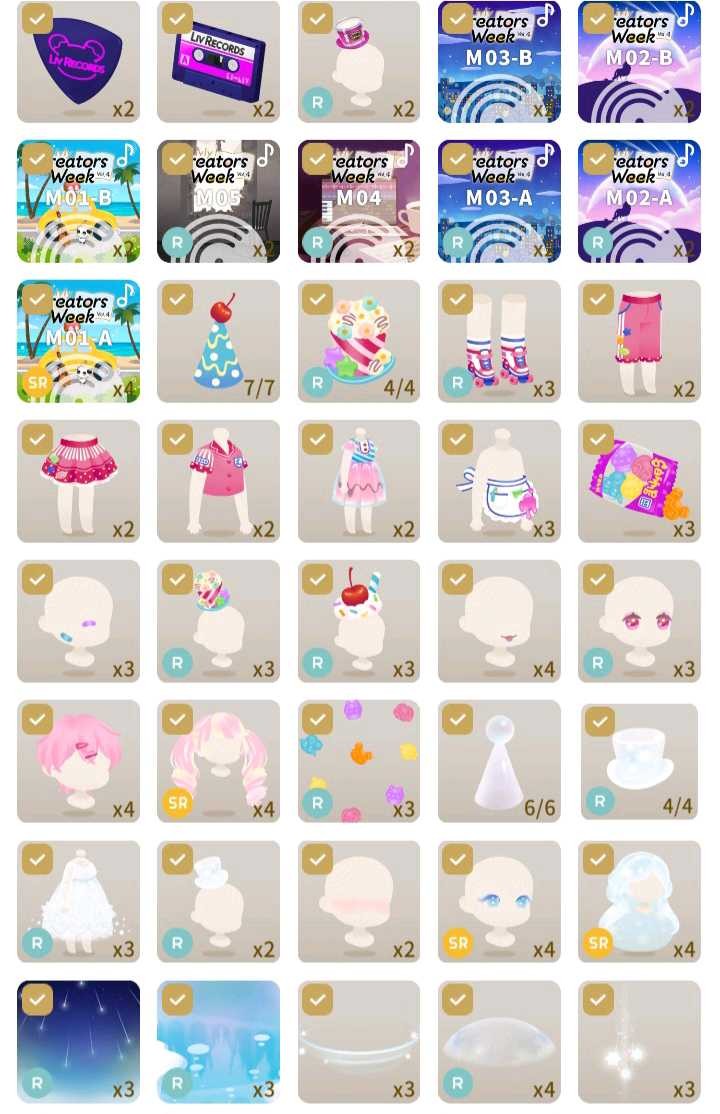Select the Liv Records cassette tape item
This screenshot has height=1114, width=720.
[218, 62]
